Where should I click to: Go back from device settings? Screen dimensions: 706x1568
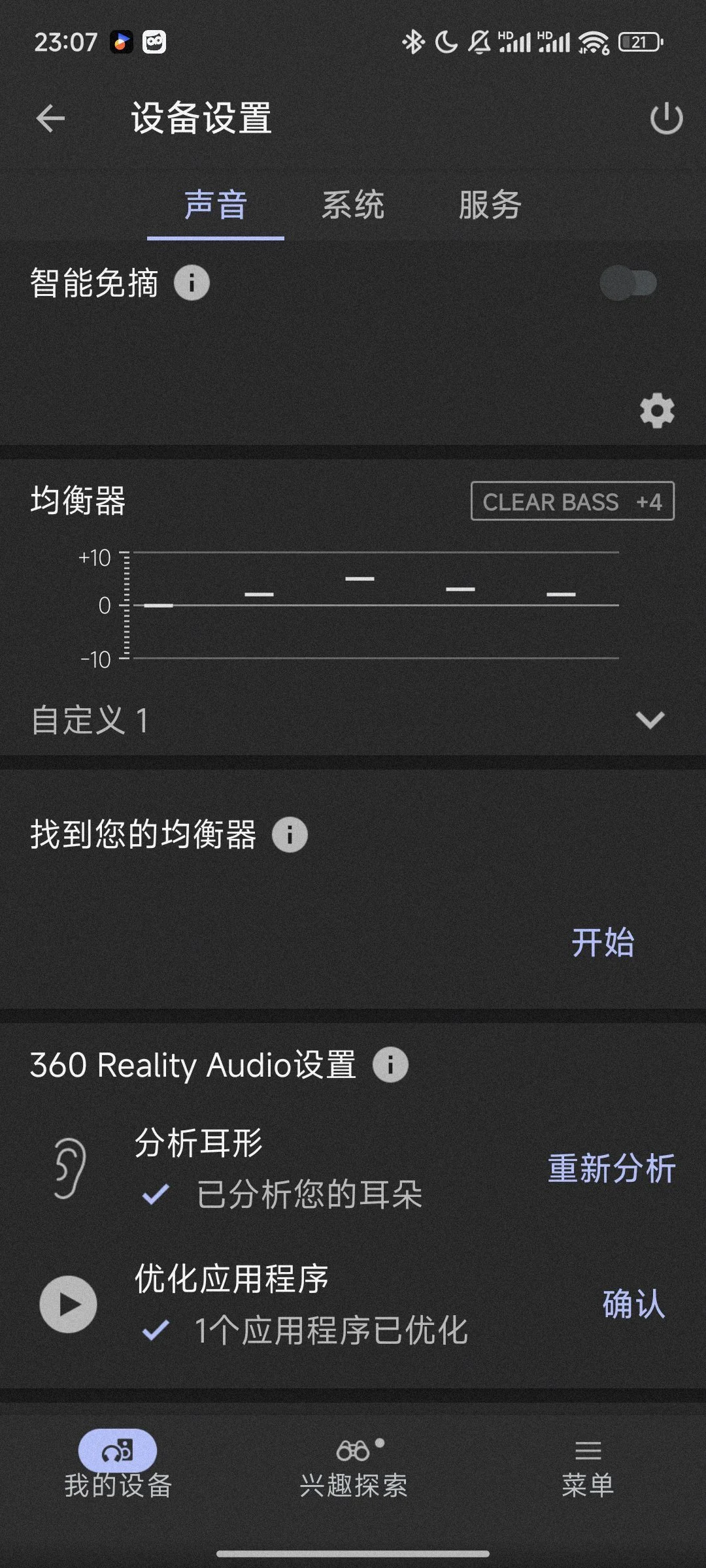pyautogui.click(x=50, y=118)
